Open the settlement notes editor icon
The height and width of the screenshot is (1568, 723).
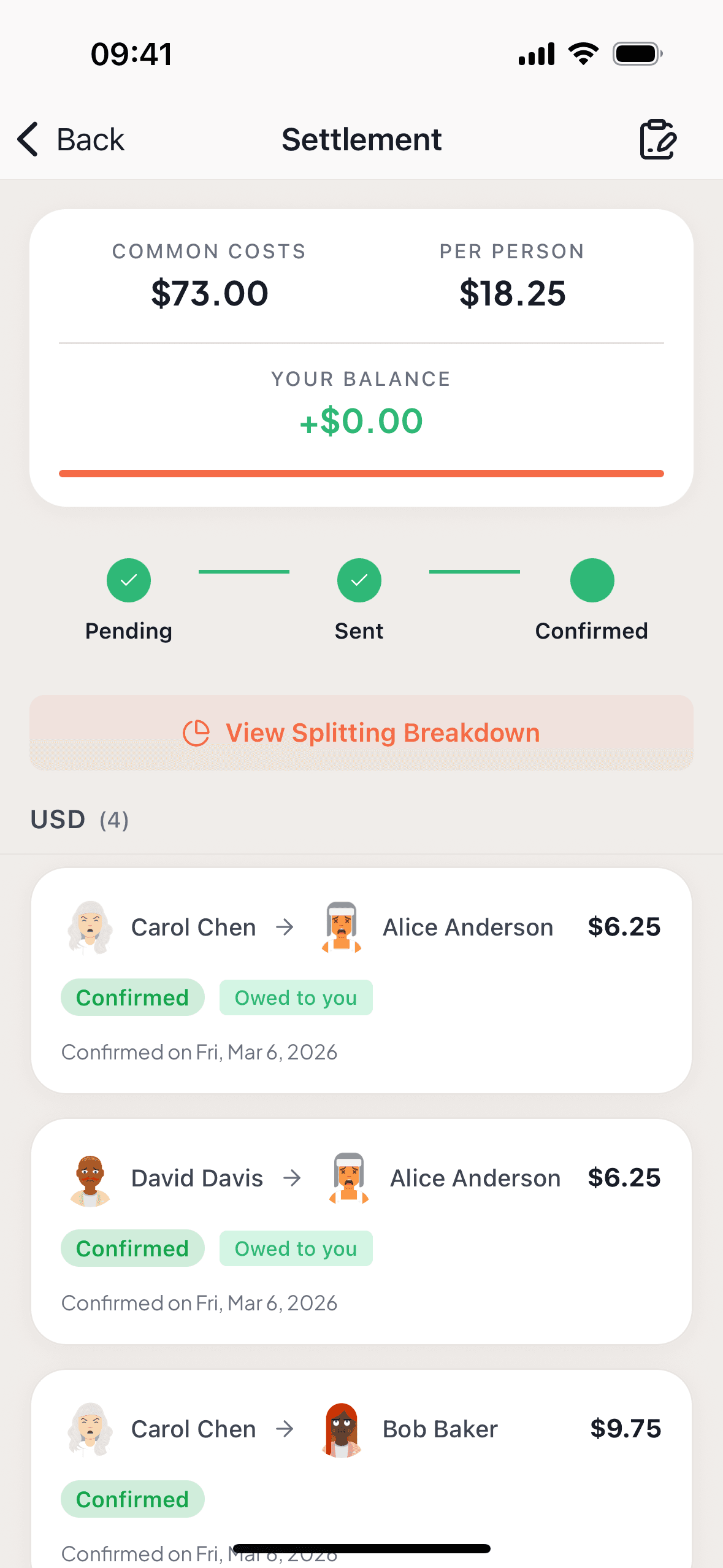658,139
